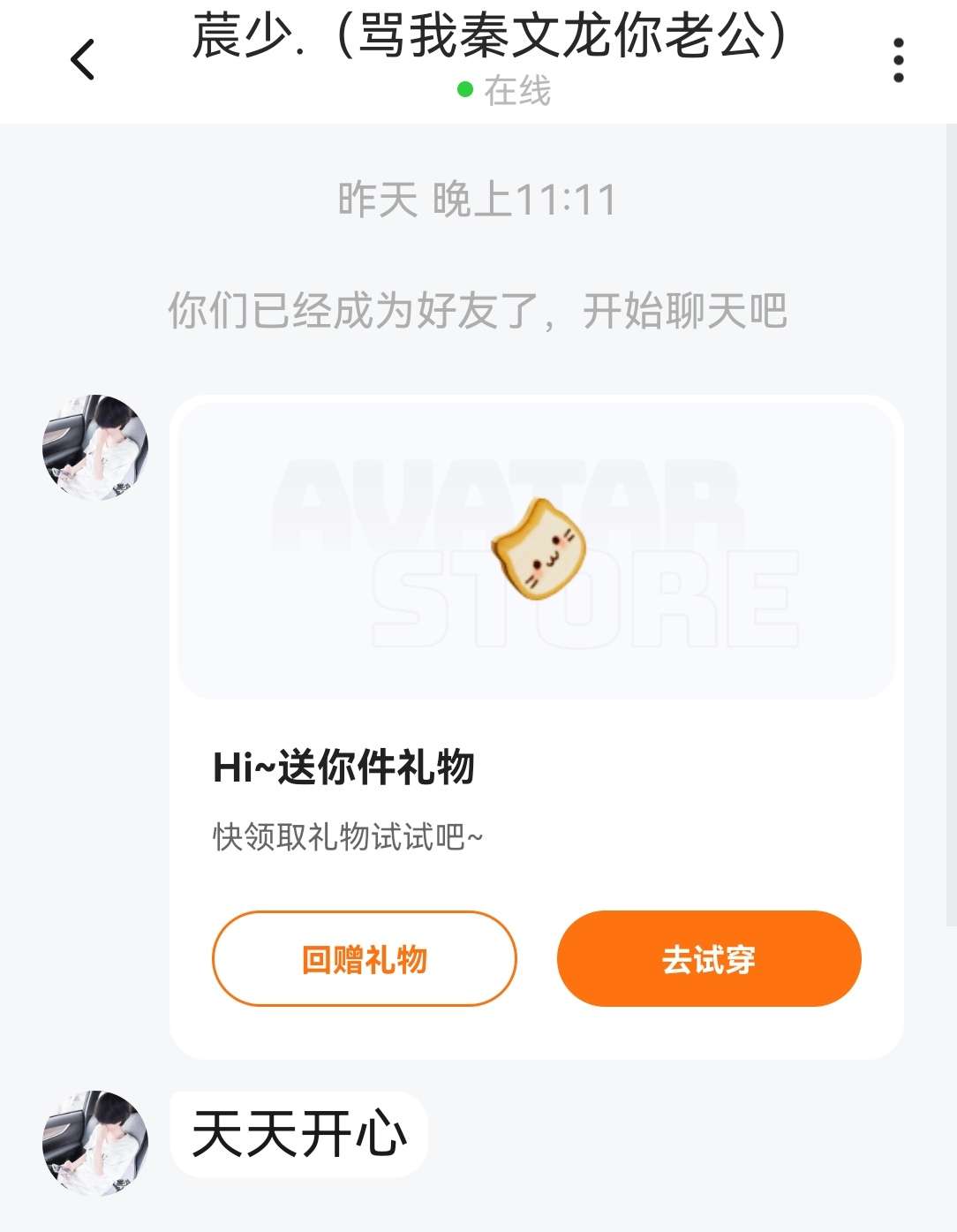Tap the 去试穿 button

click(708, 959)
